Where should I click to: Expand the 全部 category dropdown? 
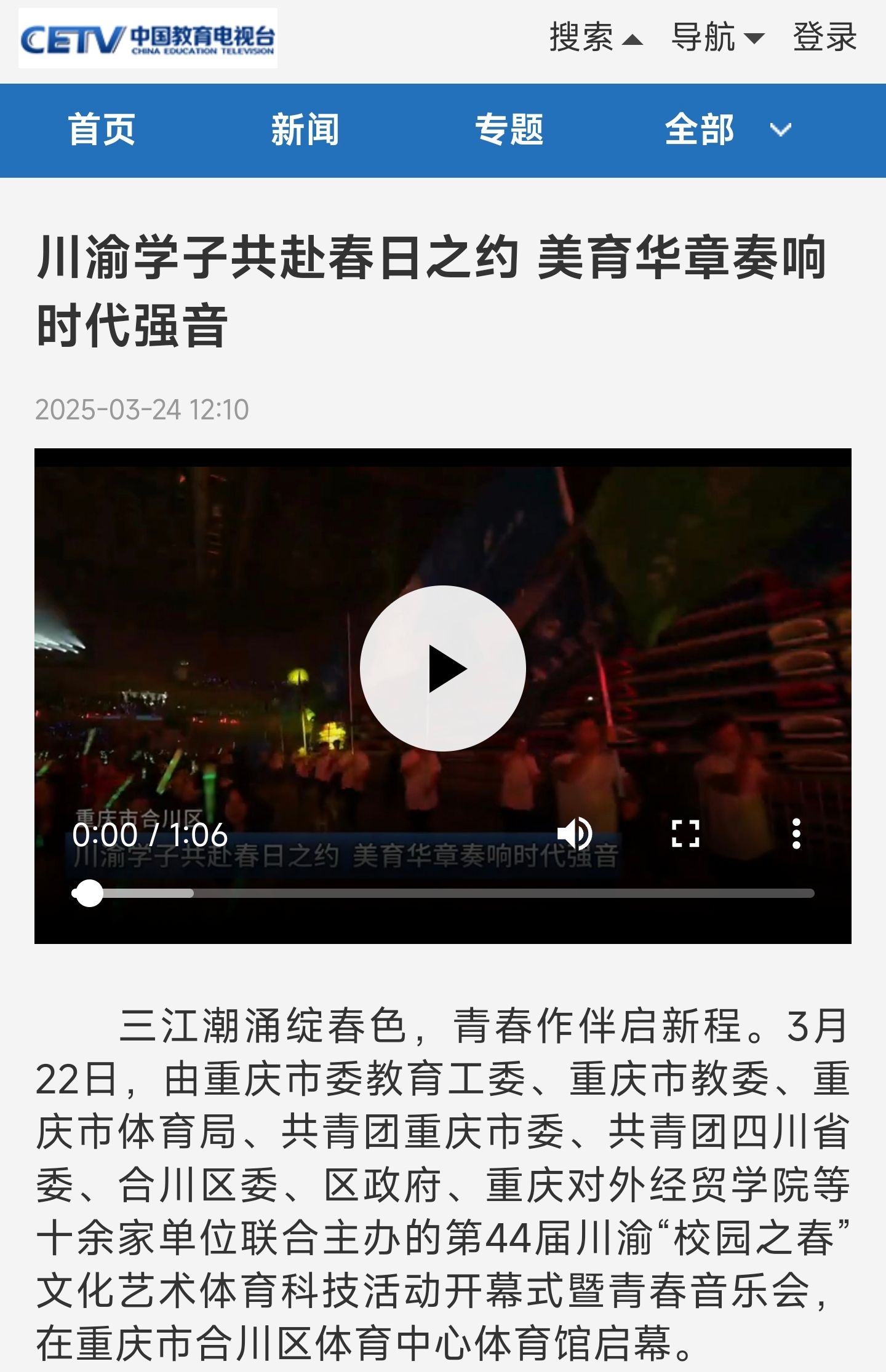(x=727, y=130)
